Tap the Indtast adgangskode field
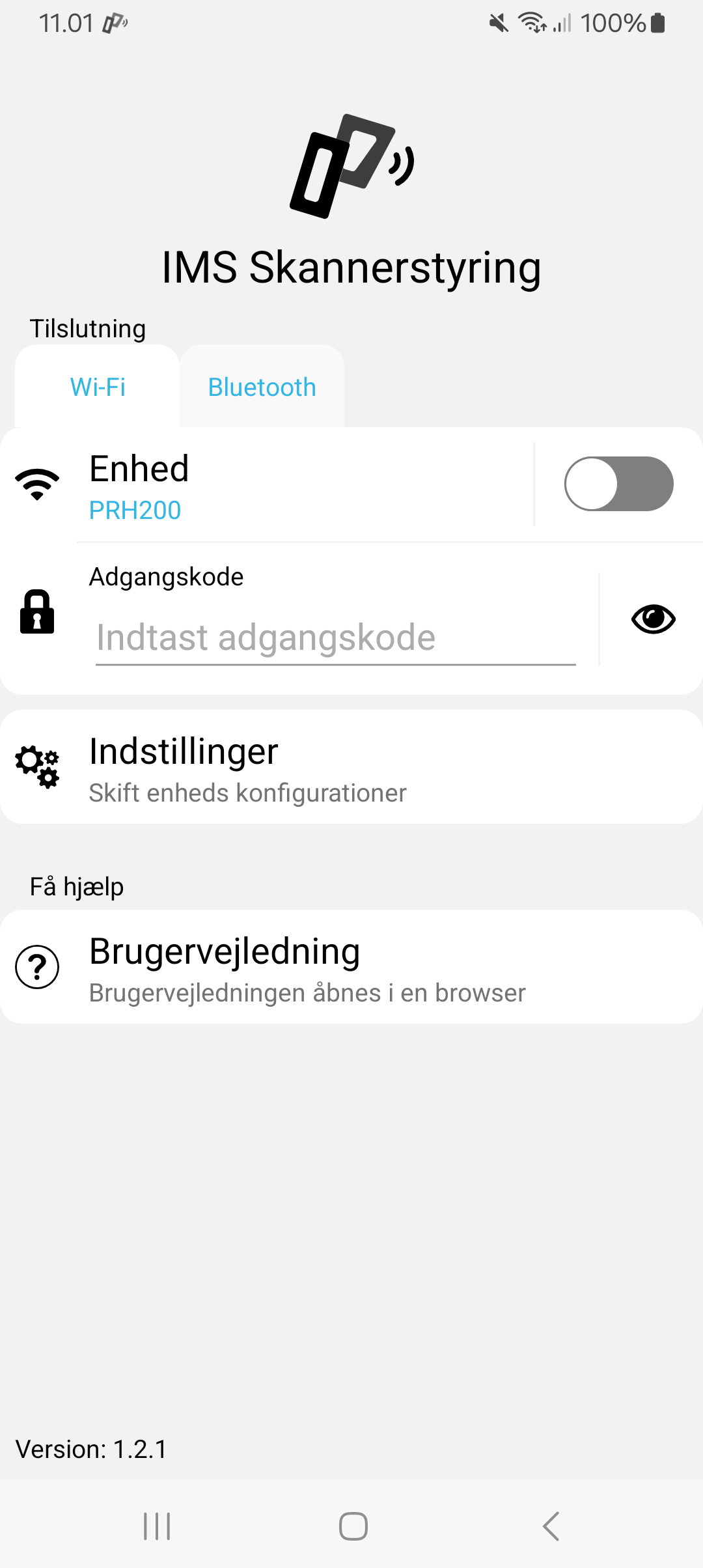 335,637
